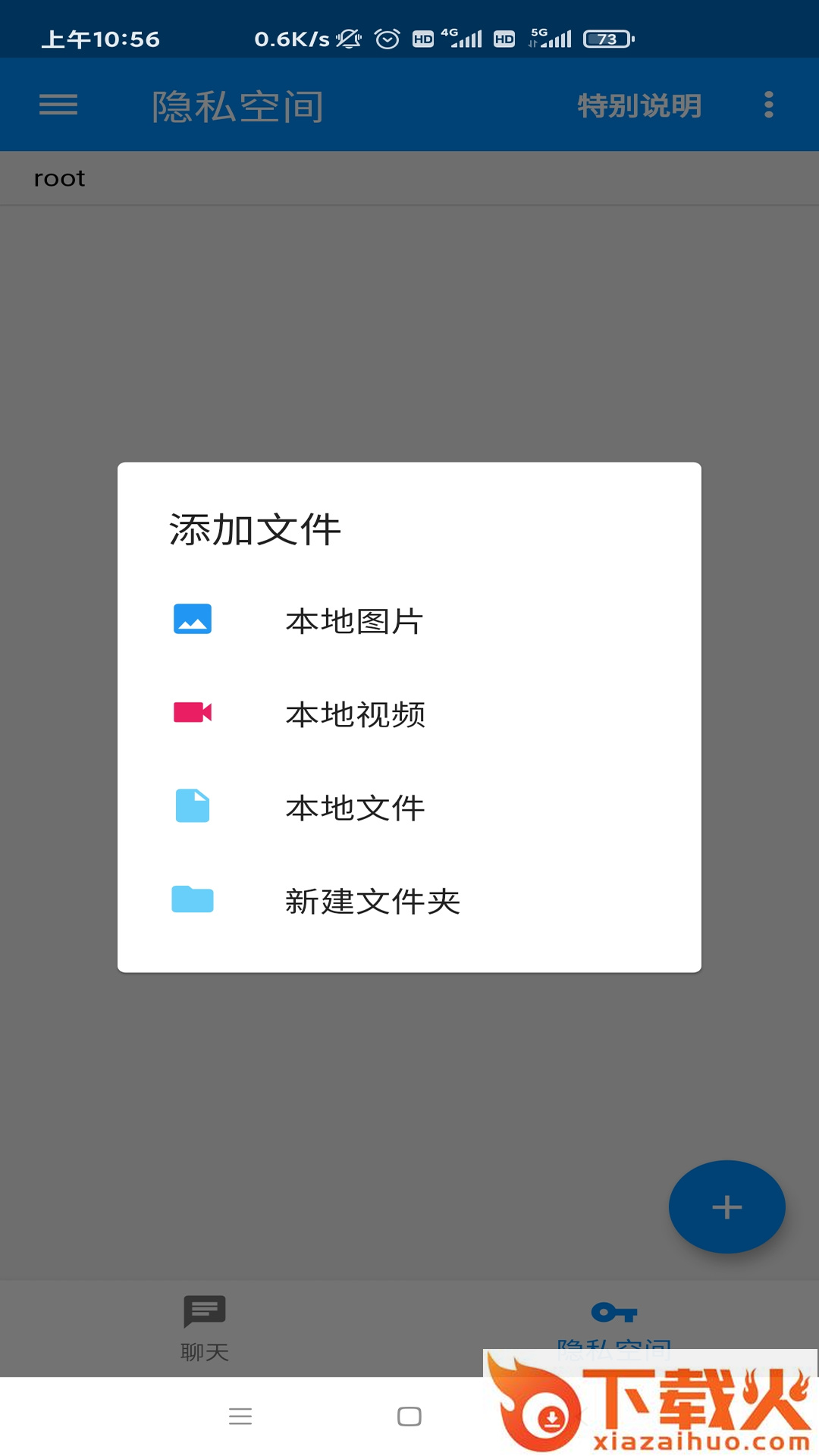Pick 本地文件 to add local files
819x1456 pixels.
[x=409, y=807]
